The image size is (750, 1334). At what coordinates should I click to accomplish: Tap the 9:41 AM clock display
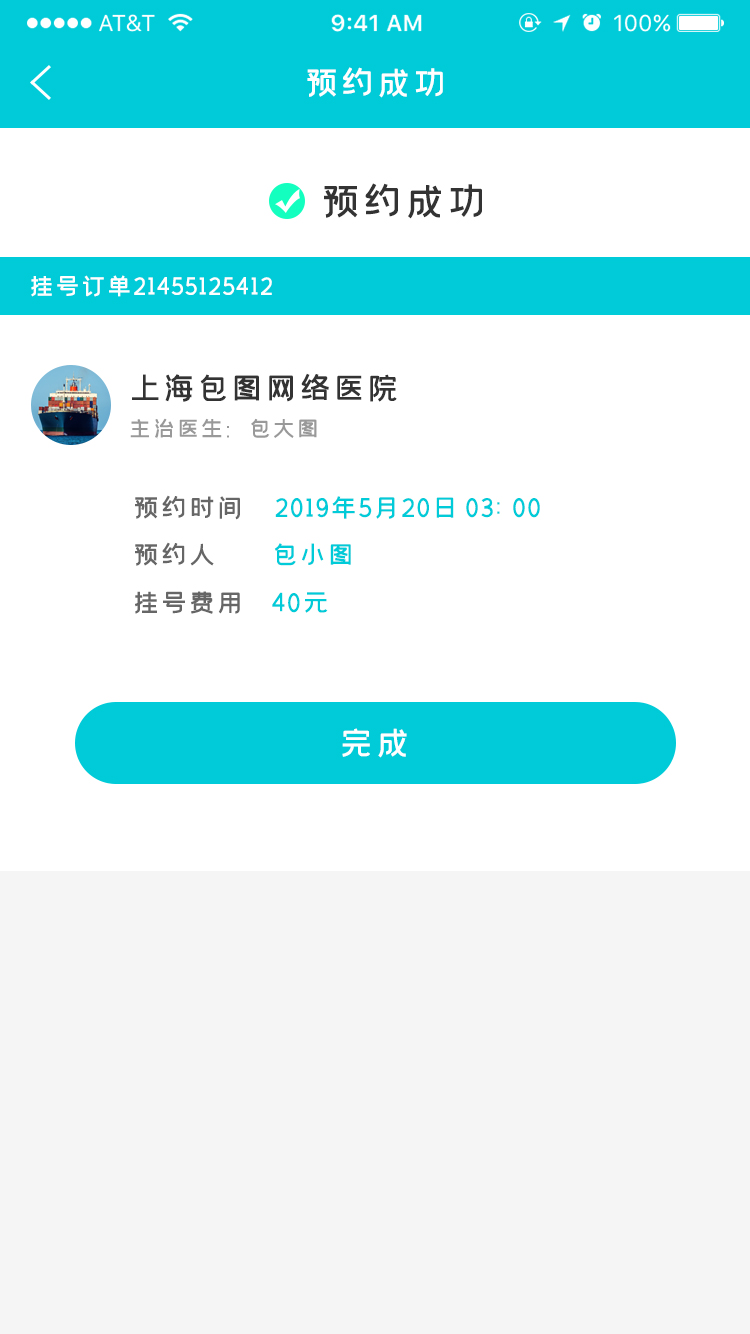(375, 22)
